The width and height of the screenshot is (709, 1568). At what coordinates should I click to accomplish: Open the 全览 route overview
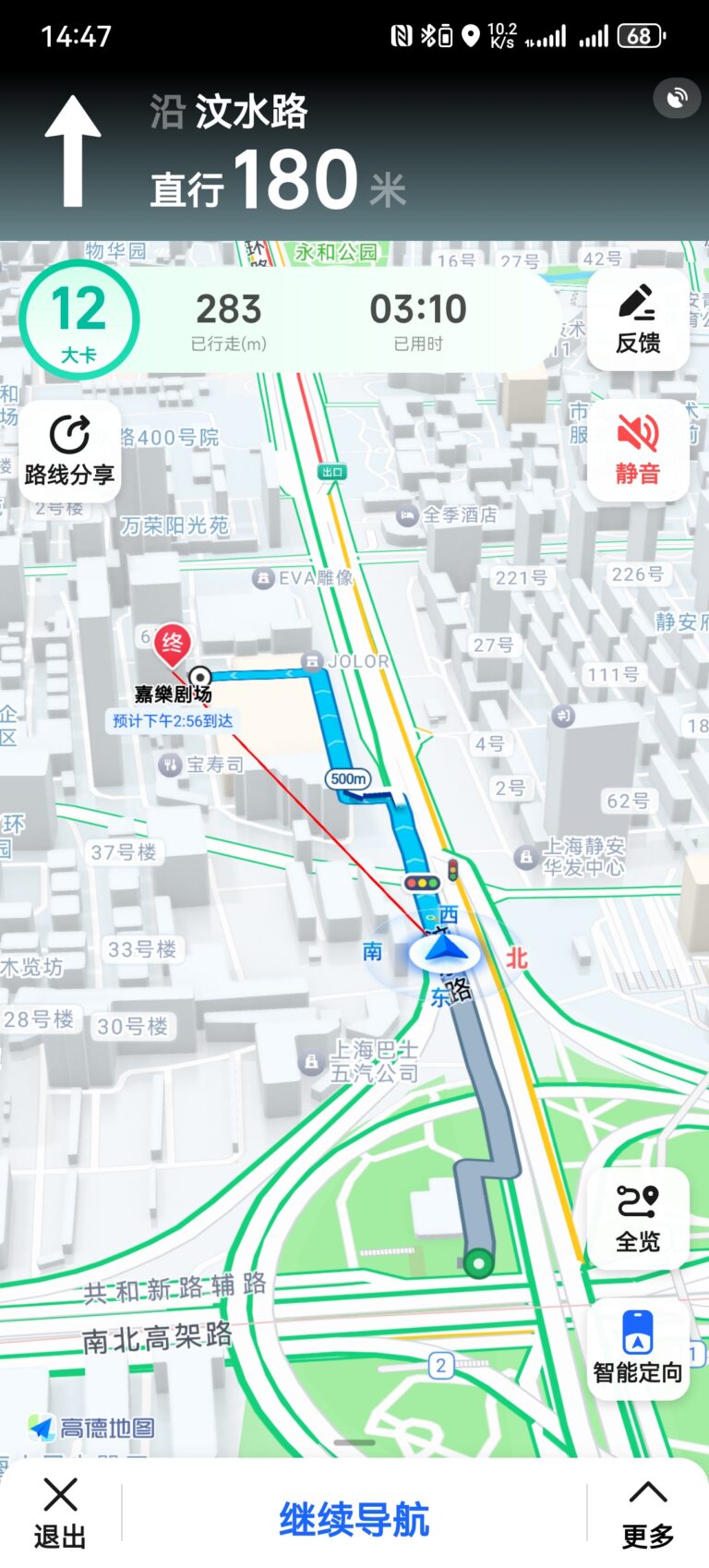pyautogui.click(x=638, y=1218)
